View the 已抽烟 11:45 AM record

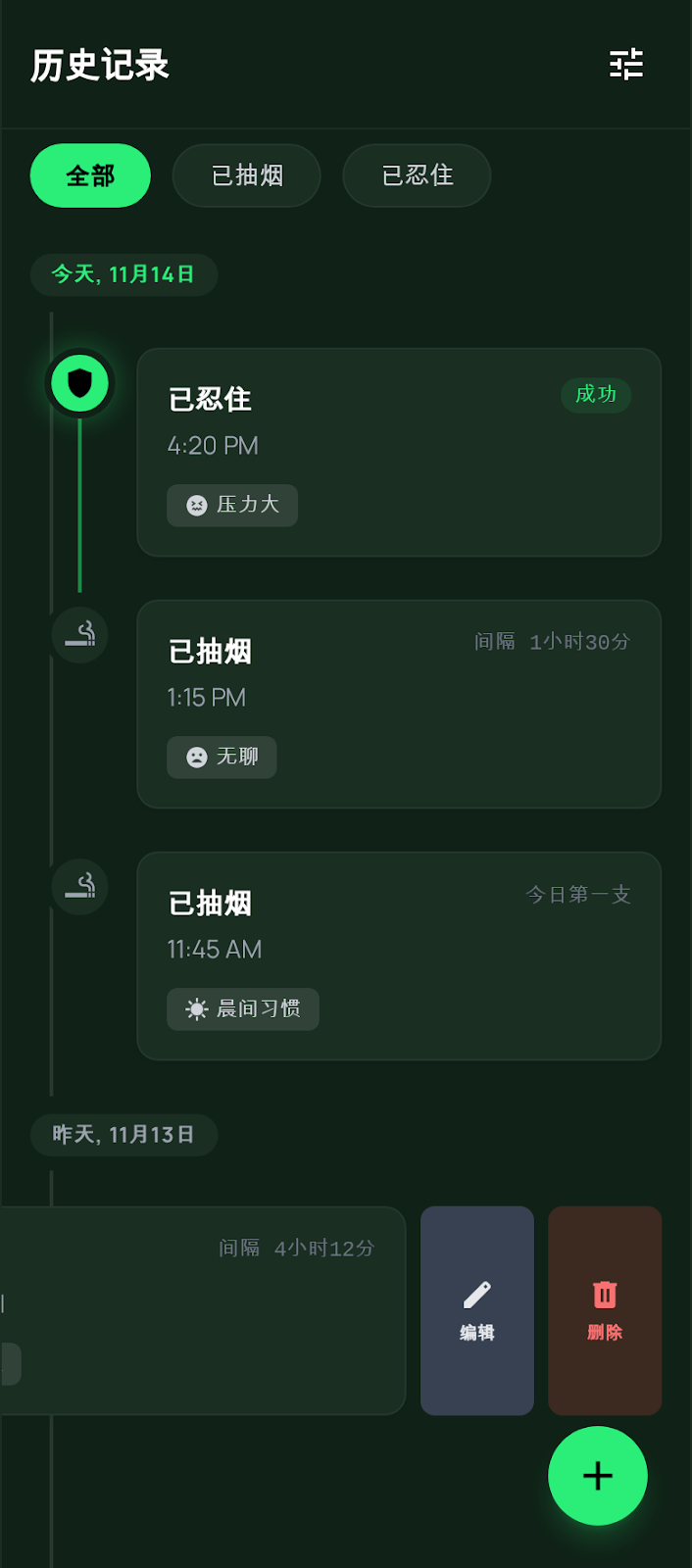click(399, 955)
